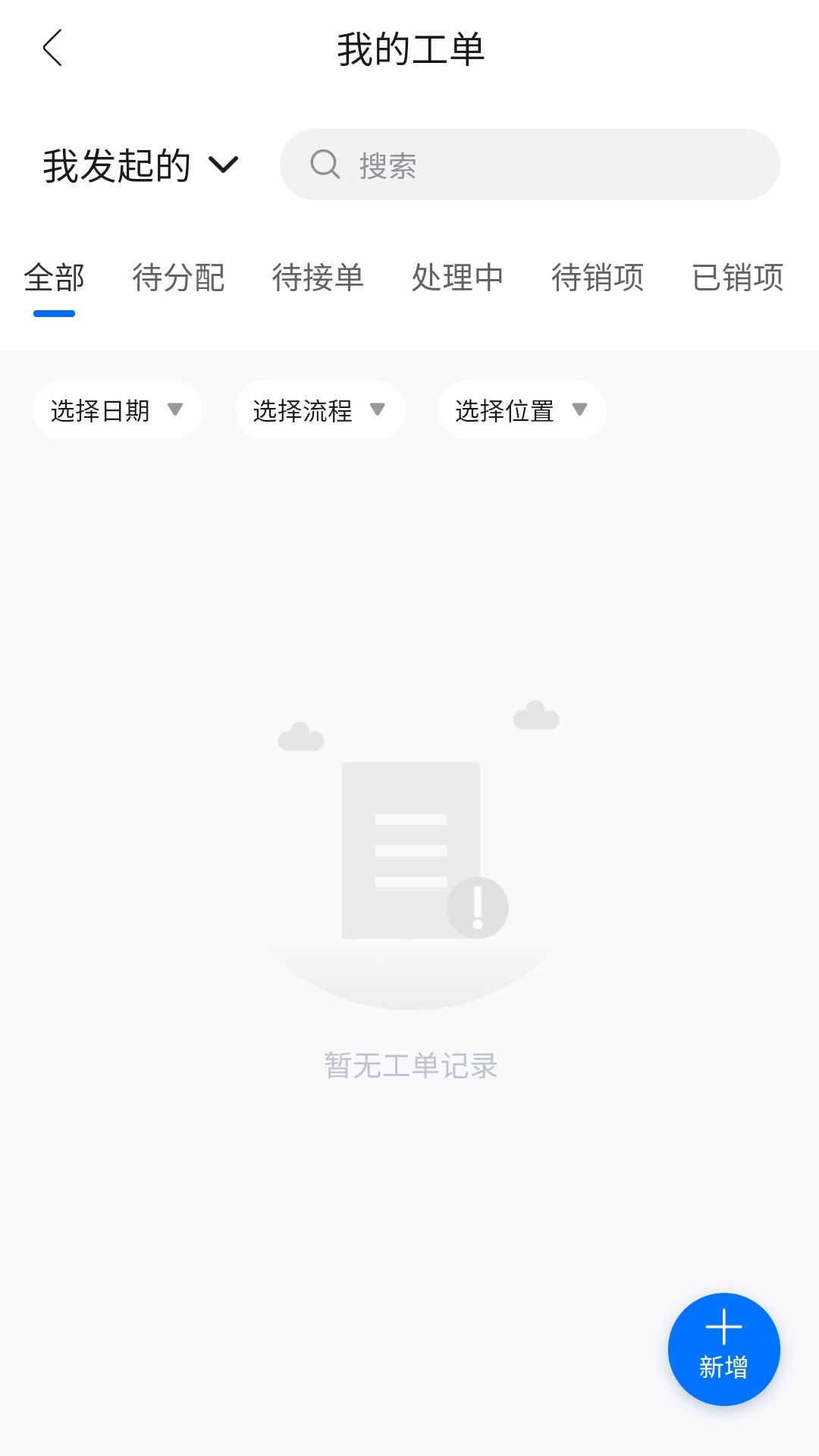Open the 选择位置 location filter

point(521,410)
